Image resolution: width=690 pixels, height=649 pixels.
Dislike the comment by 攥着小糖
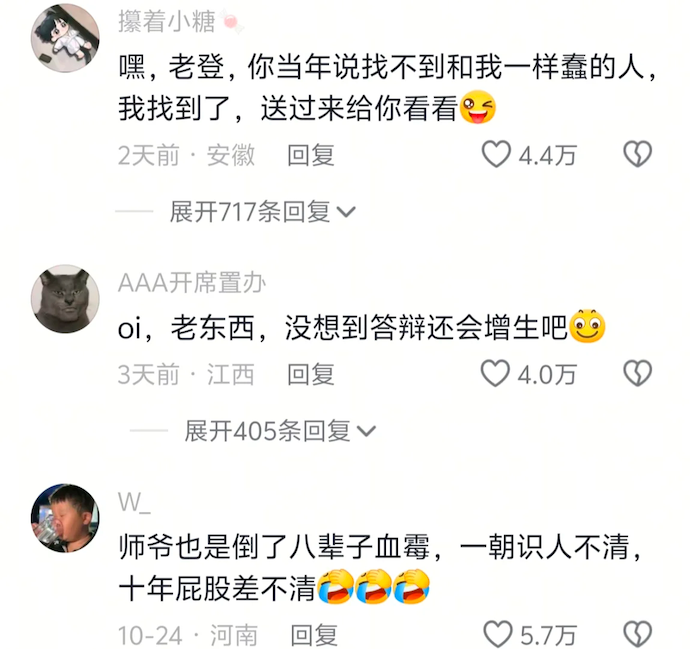[637, 154]
